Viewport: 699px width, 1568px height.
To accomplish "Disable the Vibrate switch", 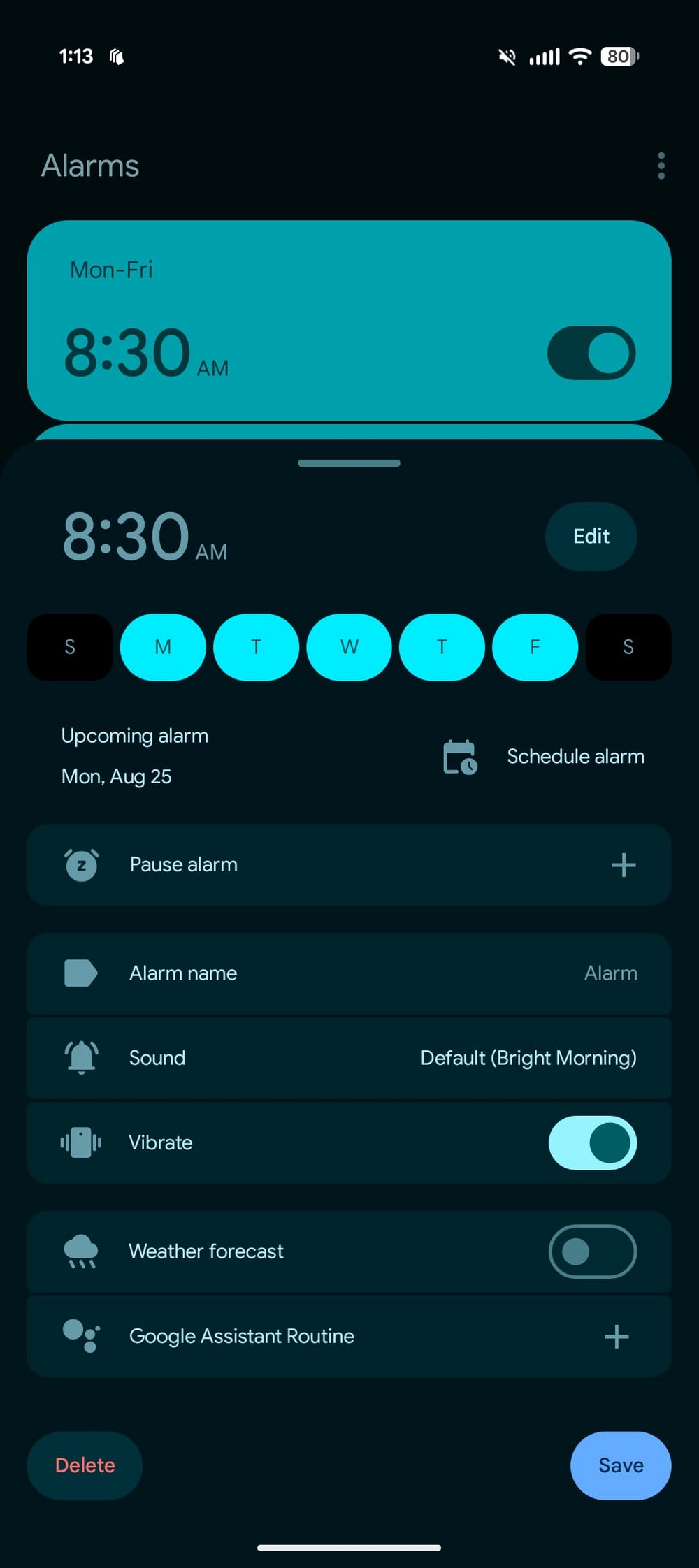I will [x=593, y=1143].
